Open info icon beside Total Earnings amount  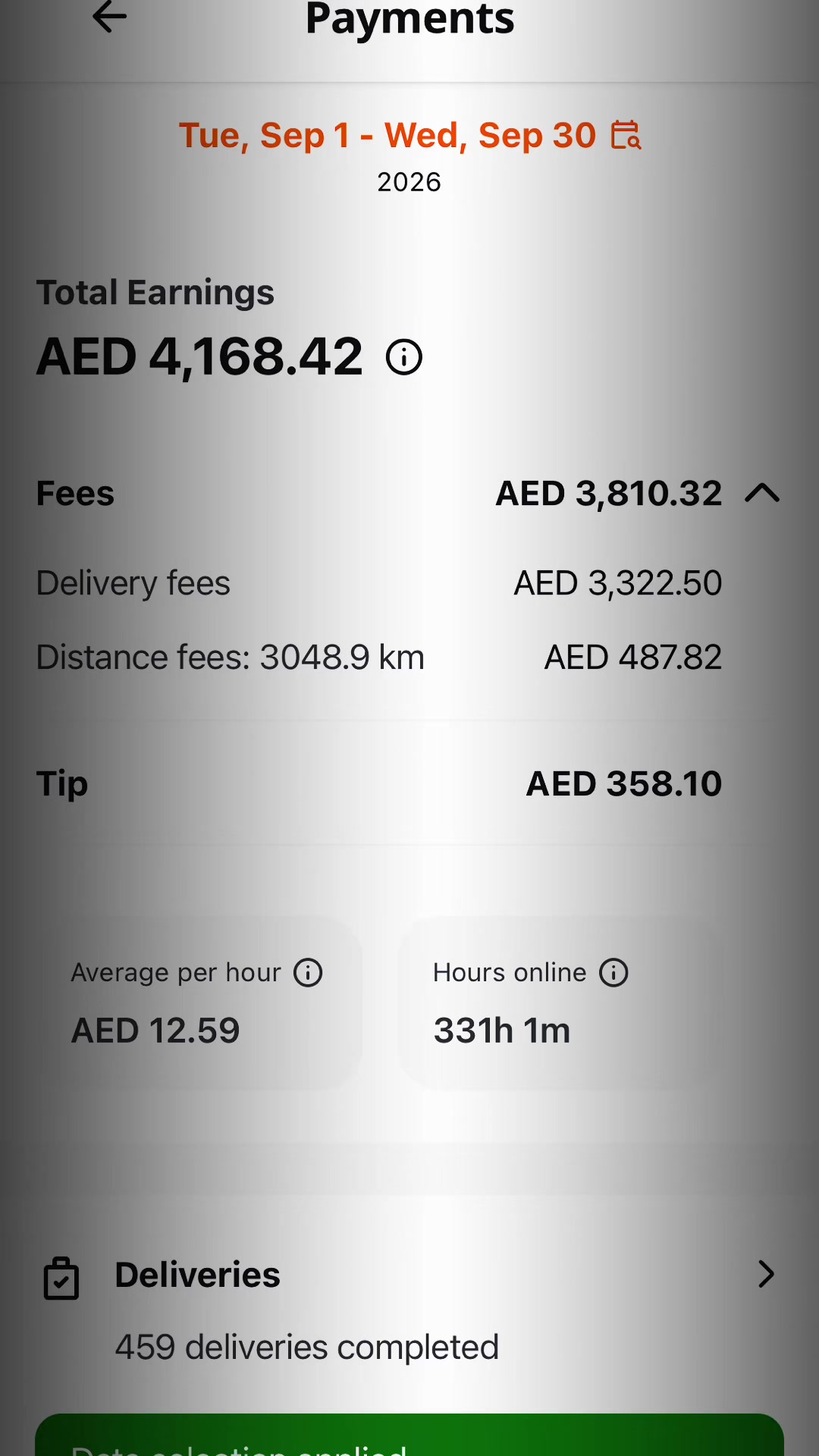click(403, 357)
